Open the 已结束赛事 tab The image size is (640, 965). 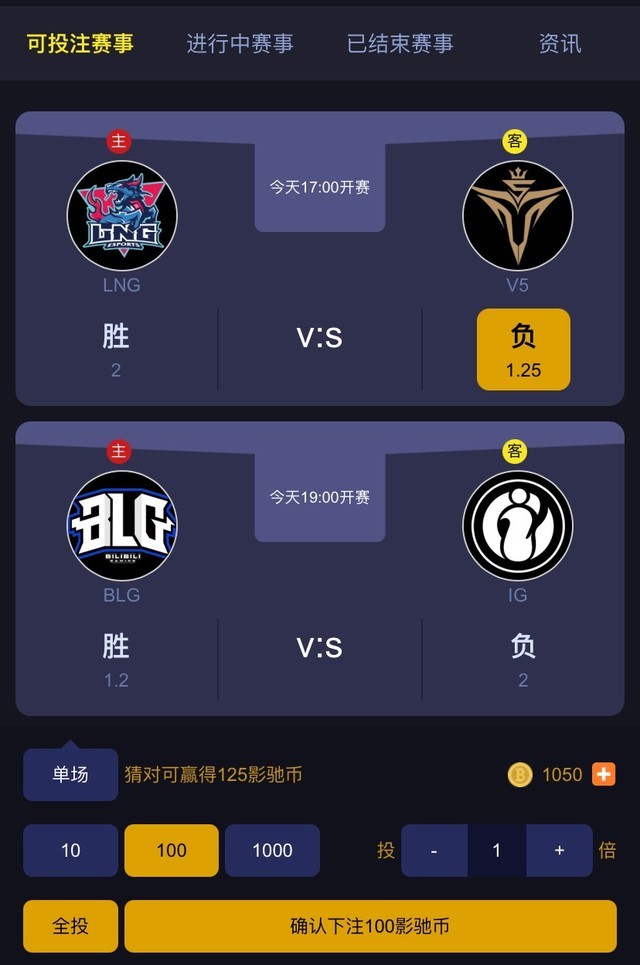(x=400, y=44)
